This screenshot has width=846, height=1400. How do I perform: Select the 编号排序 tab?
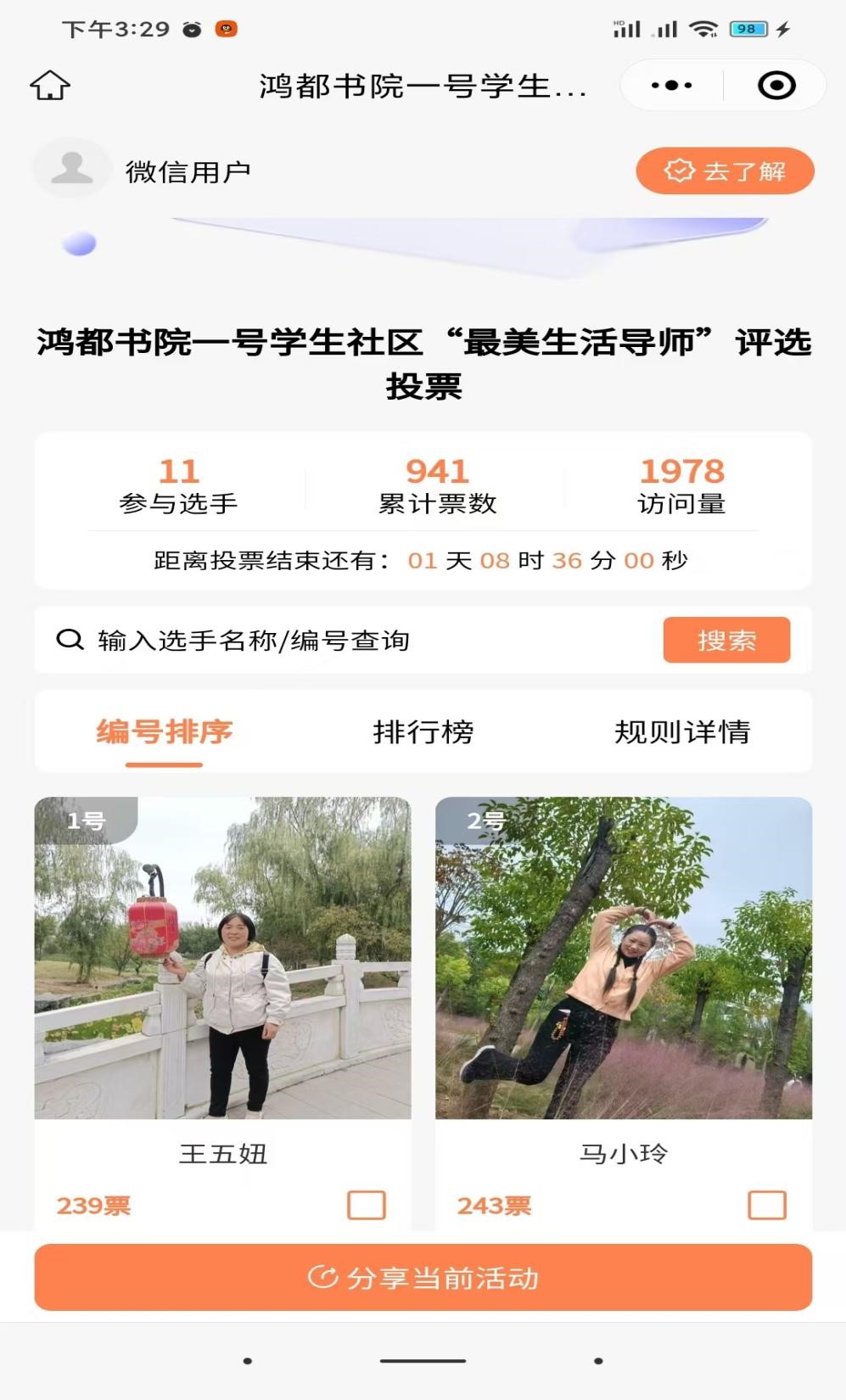coord(164,731)
